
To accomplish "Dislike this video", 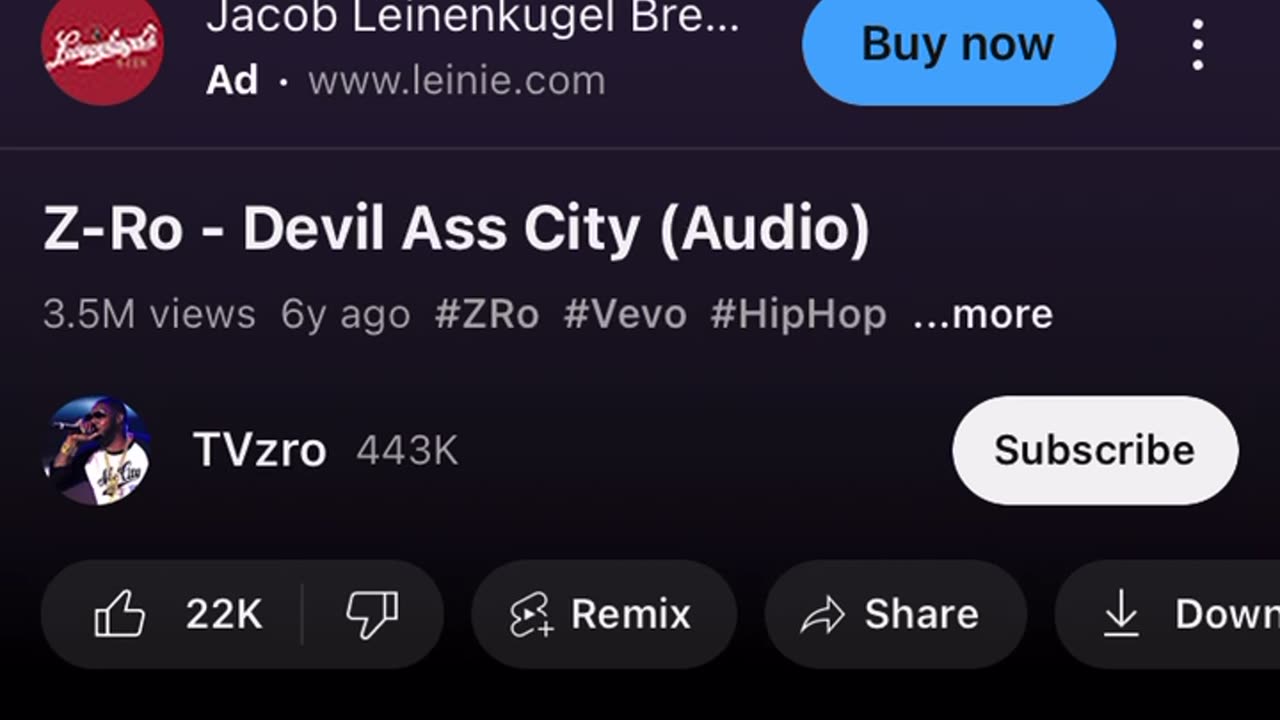I will click(x=371, y=614).
